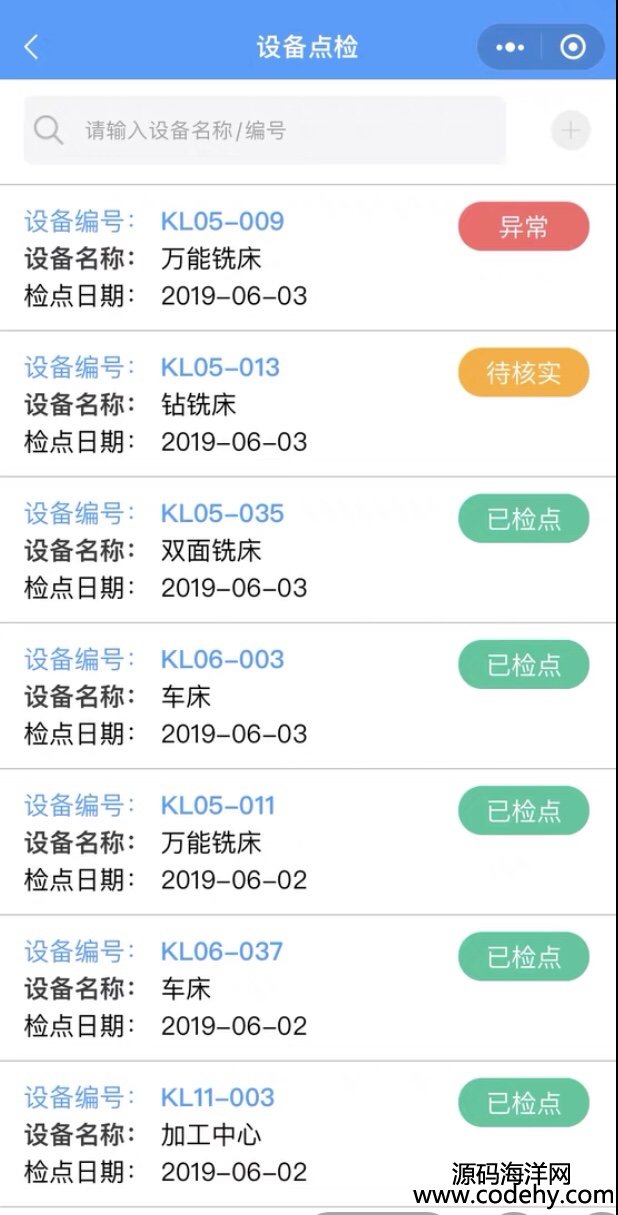Close the mini program with the circle button
Screen dimensions: 618x1215
[573, 47]
